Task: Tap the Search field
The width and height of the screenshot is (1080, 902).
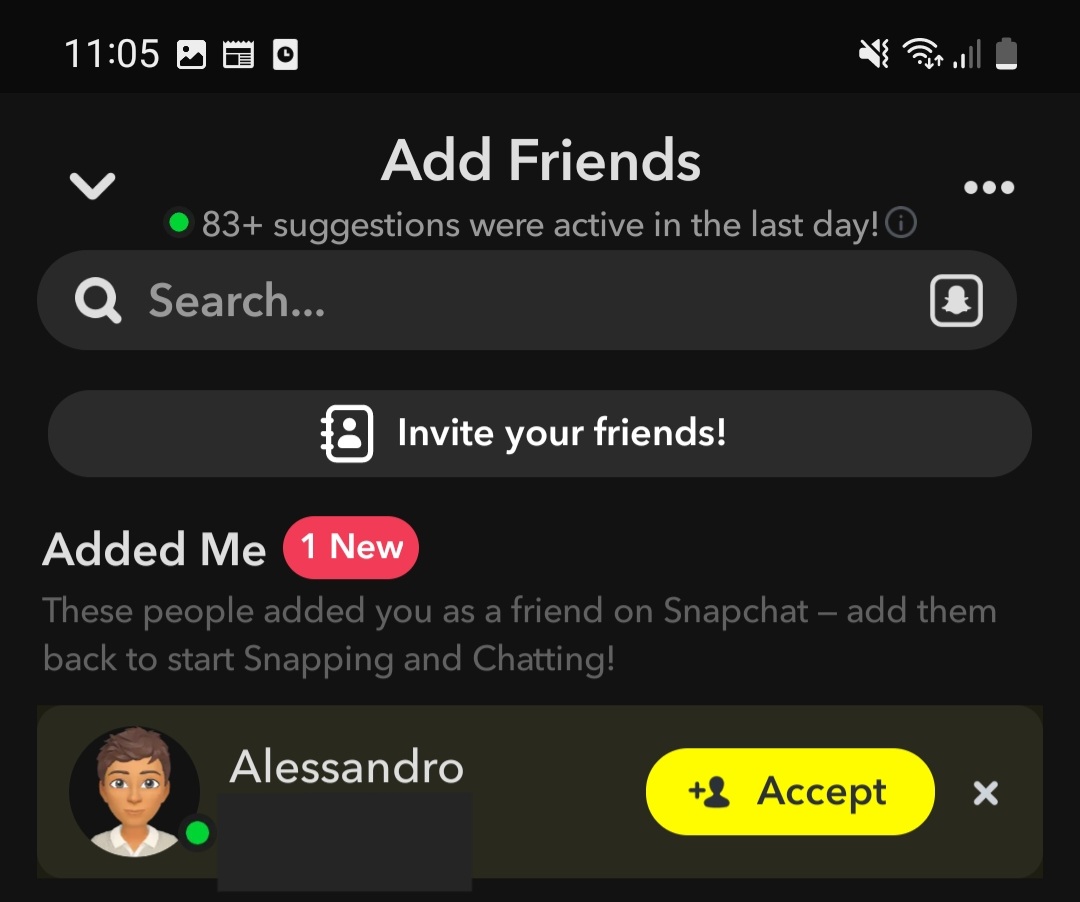Action: [x=500, y=300]
